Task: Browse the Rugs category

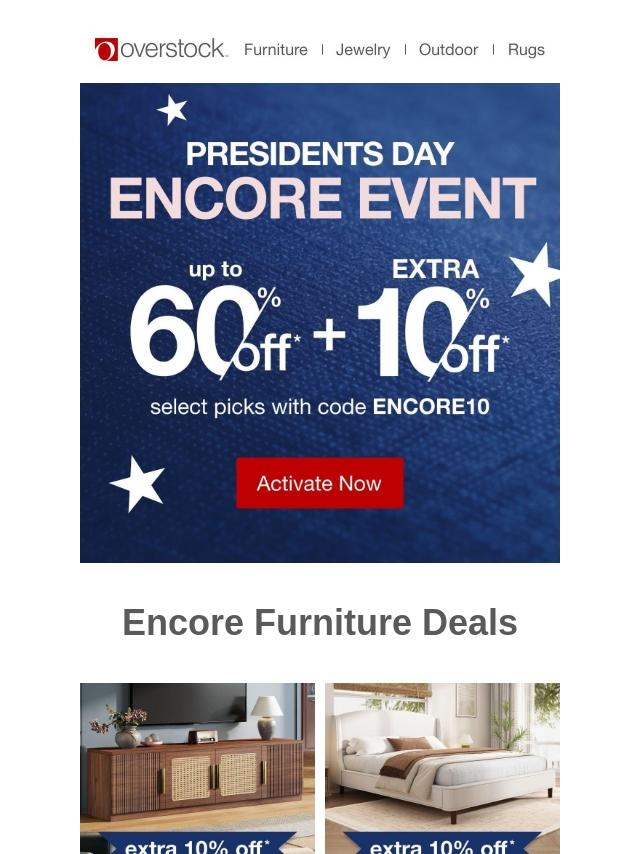Action: click(526, 50)
